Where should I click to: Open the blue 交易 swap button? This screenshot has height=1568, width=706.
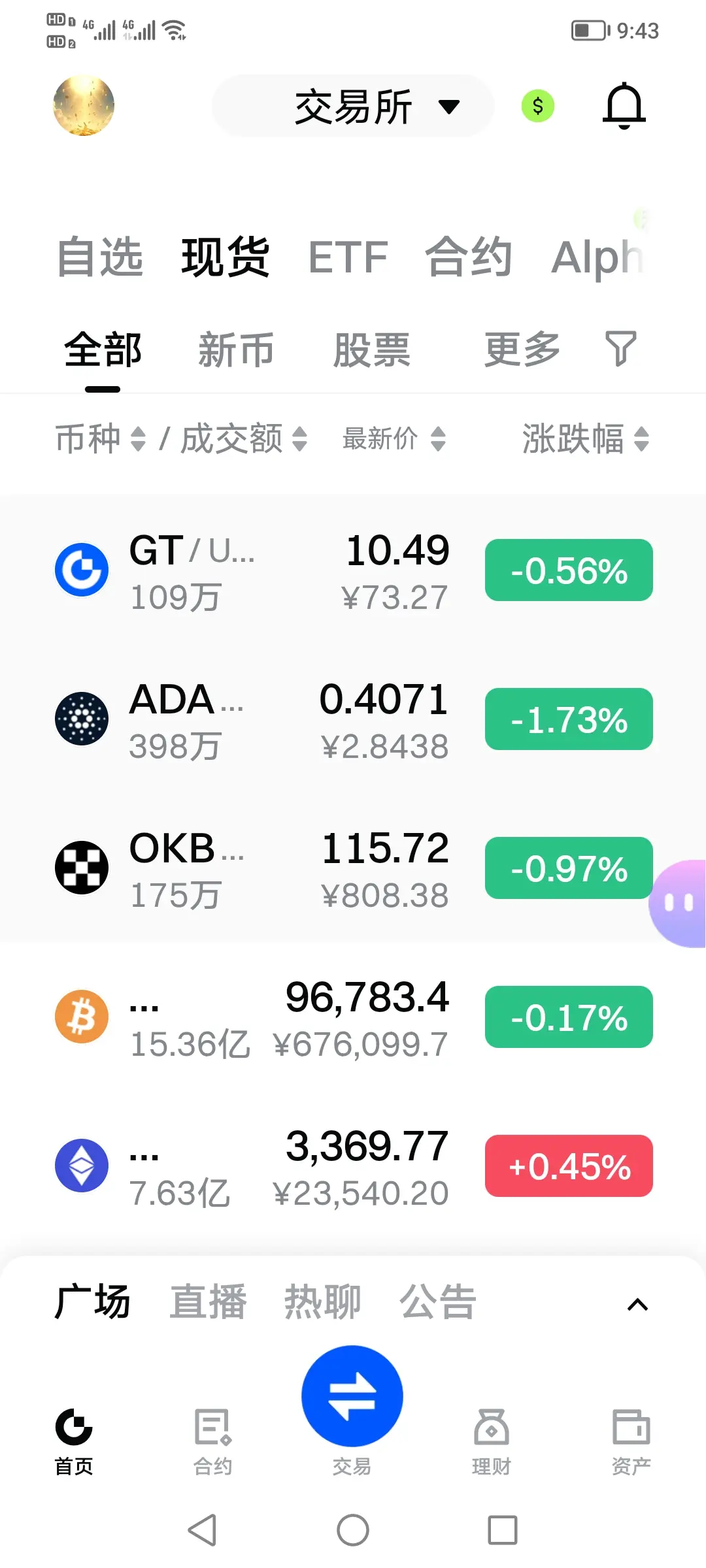tap(352, 1396)
